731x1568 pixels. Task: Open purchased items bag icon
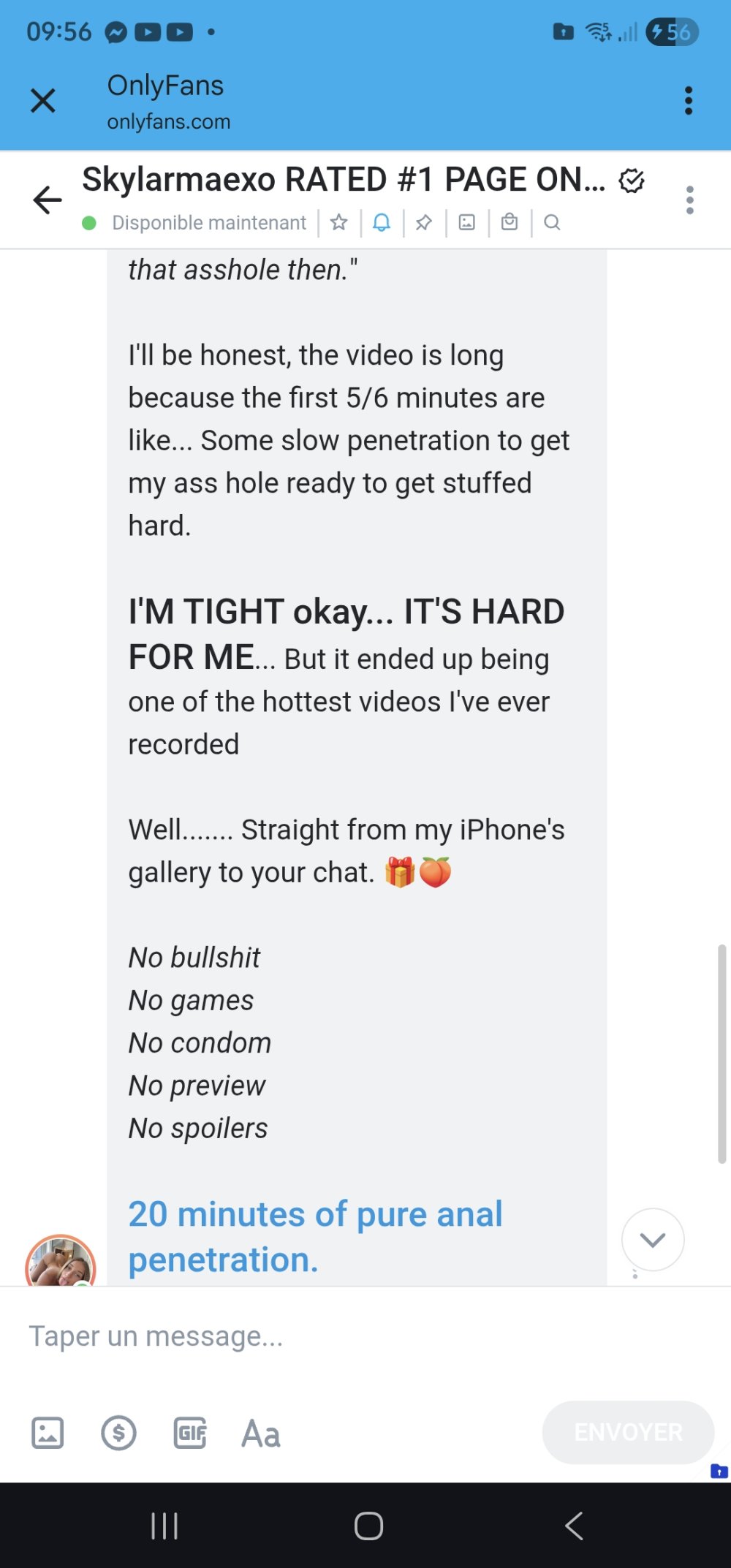510,222
